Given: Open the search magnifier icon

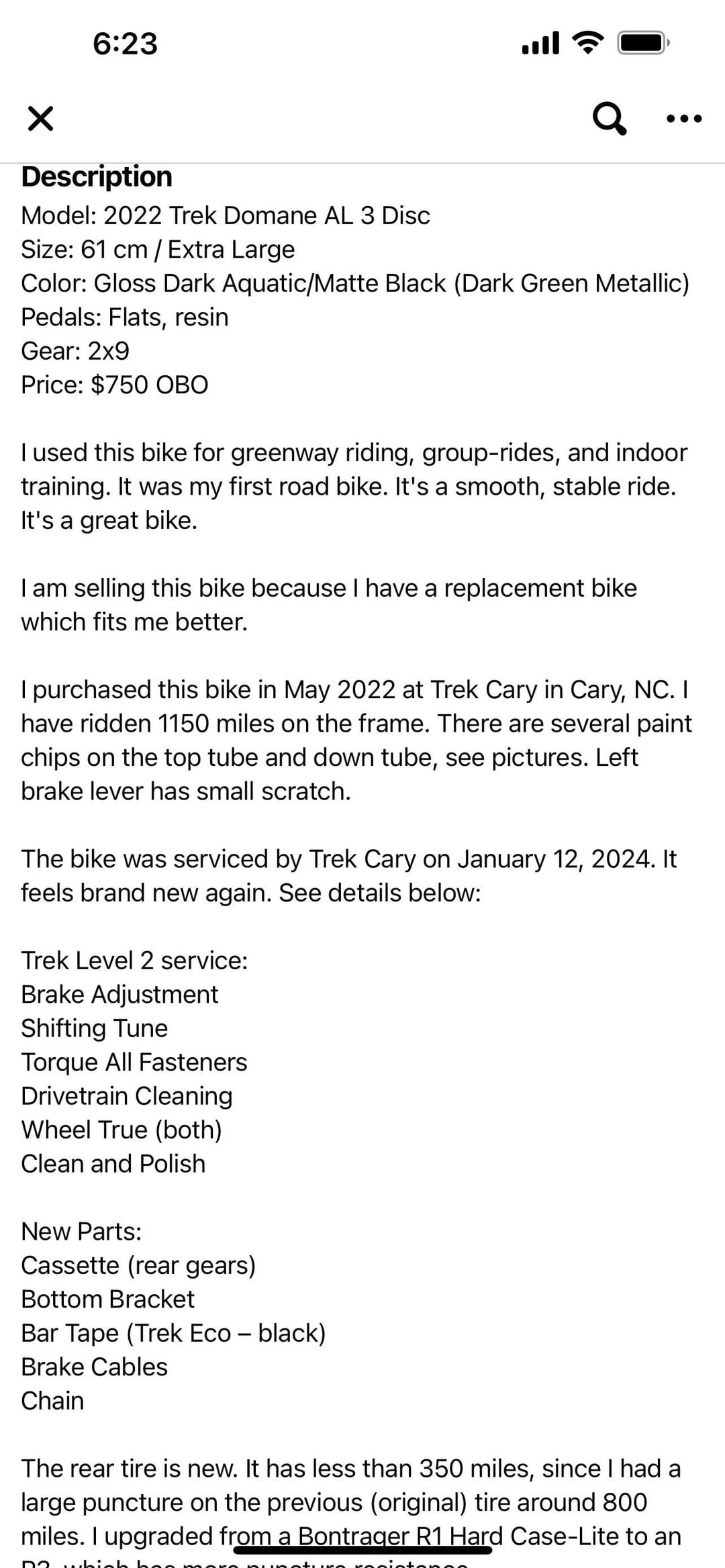Looking at the screenshot, I should 610,119.
